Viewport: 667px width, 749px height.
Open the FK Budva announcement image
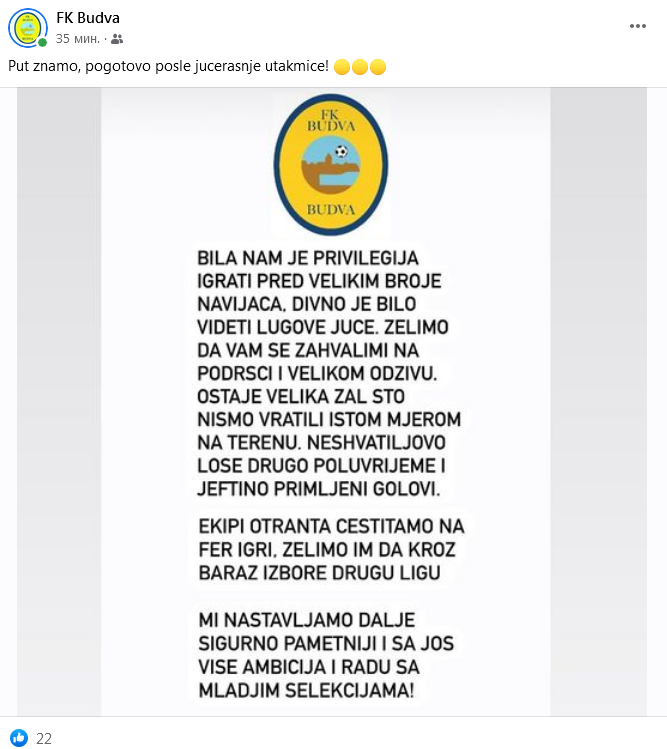coord(333,400)
